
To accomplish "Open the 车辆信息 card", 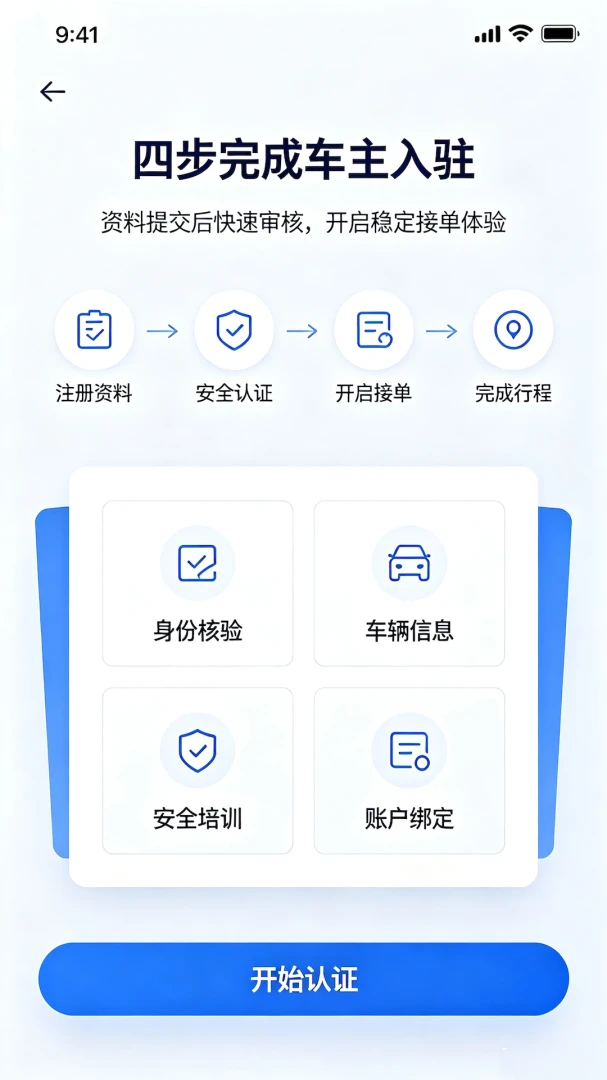I will (x=409, y=583).
